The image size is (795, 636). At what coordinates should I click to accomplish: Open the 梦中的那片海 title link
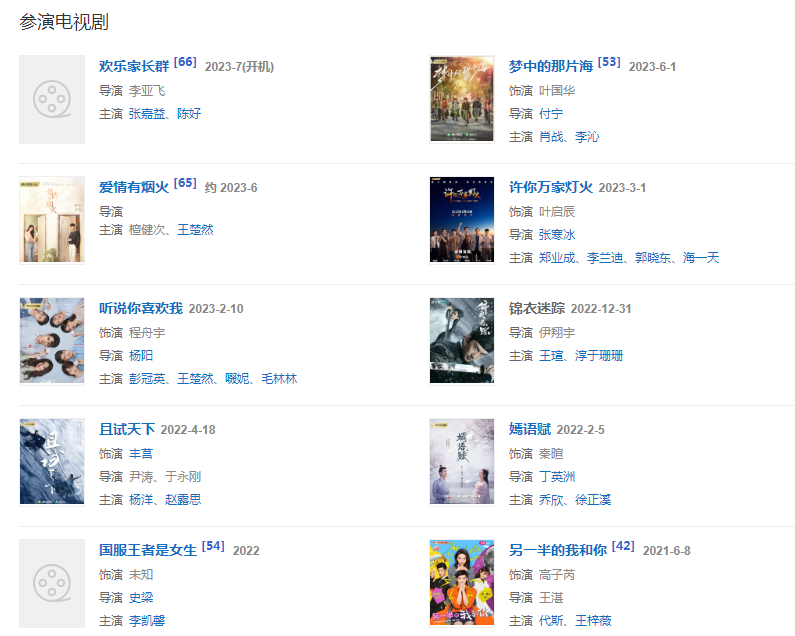coord(551,66)
